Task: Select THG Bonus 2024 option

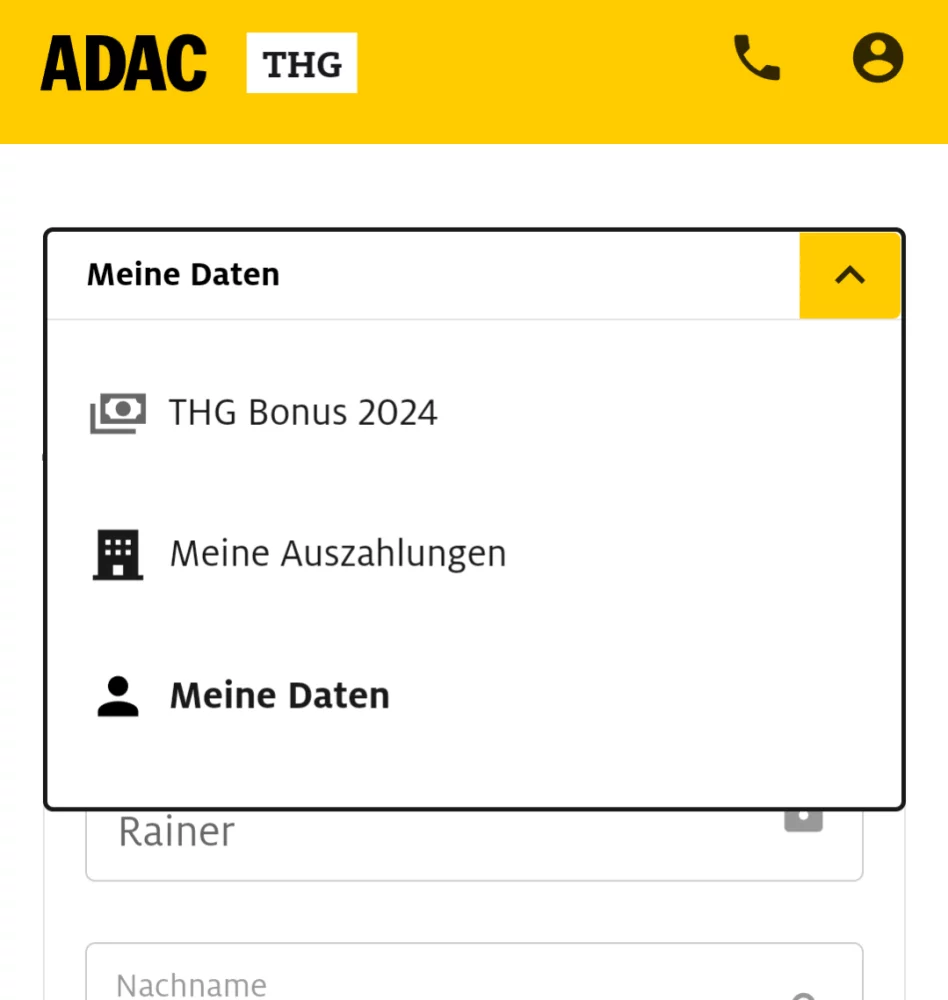Action: pyautogui.click(x=302, y=412)
